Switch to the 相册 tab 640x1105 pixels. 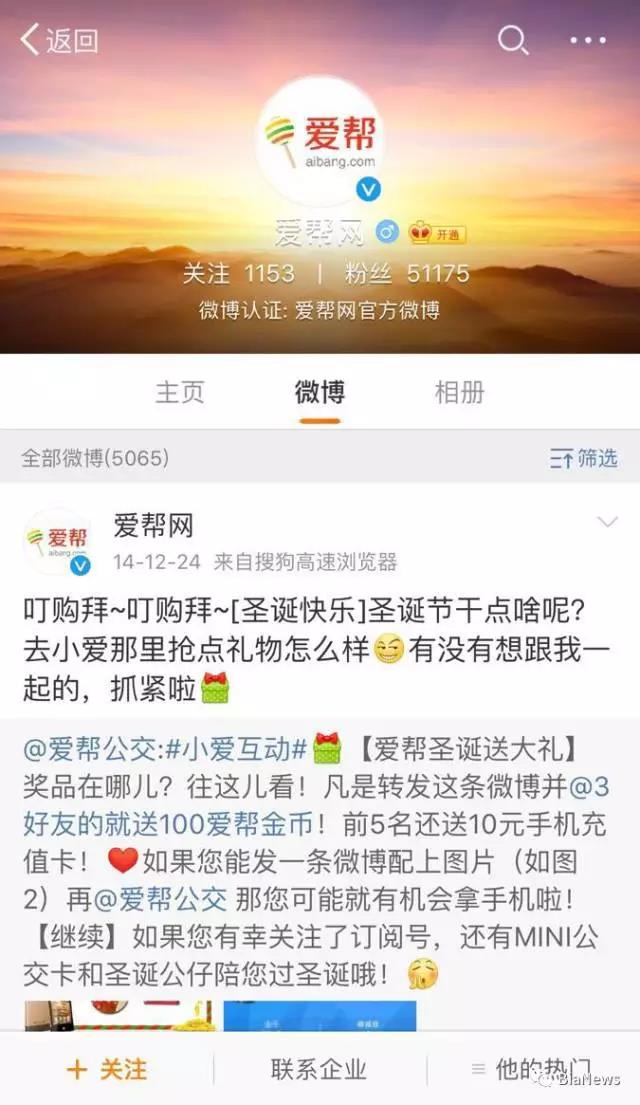[x=460, y=392]
